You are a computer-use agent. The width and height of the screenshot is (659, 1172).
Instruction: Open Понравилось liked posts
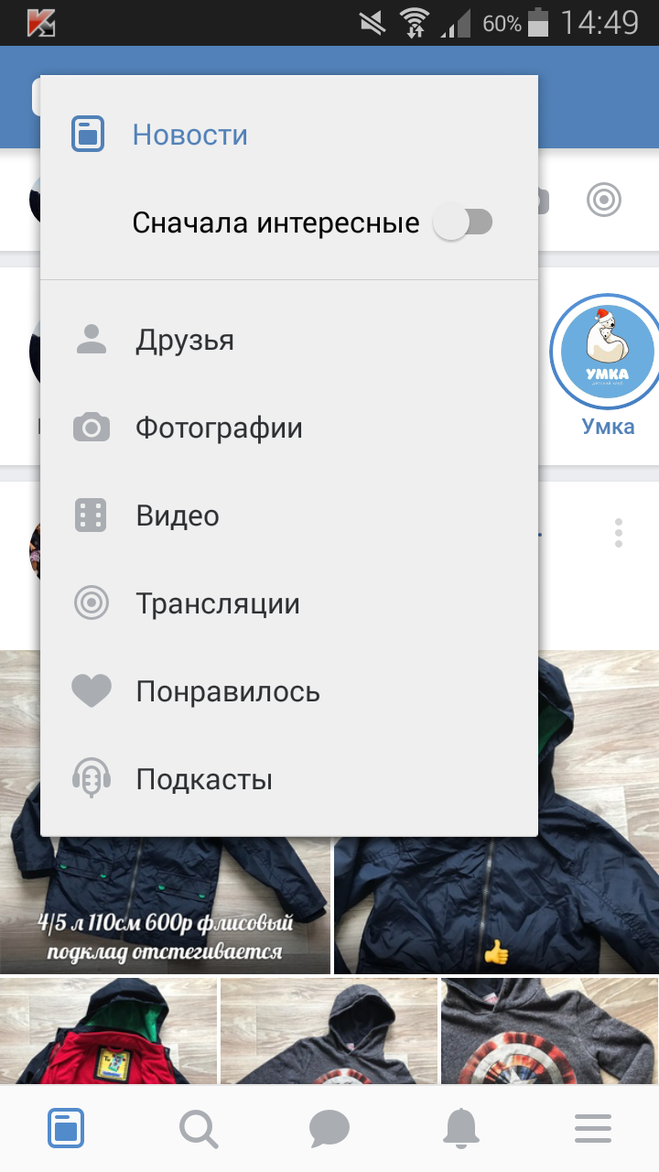point(227,692)
